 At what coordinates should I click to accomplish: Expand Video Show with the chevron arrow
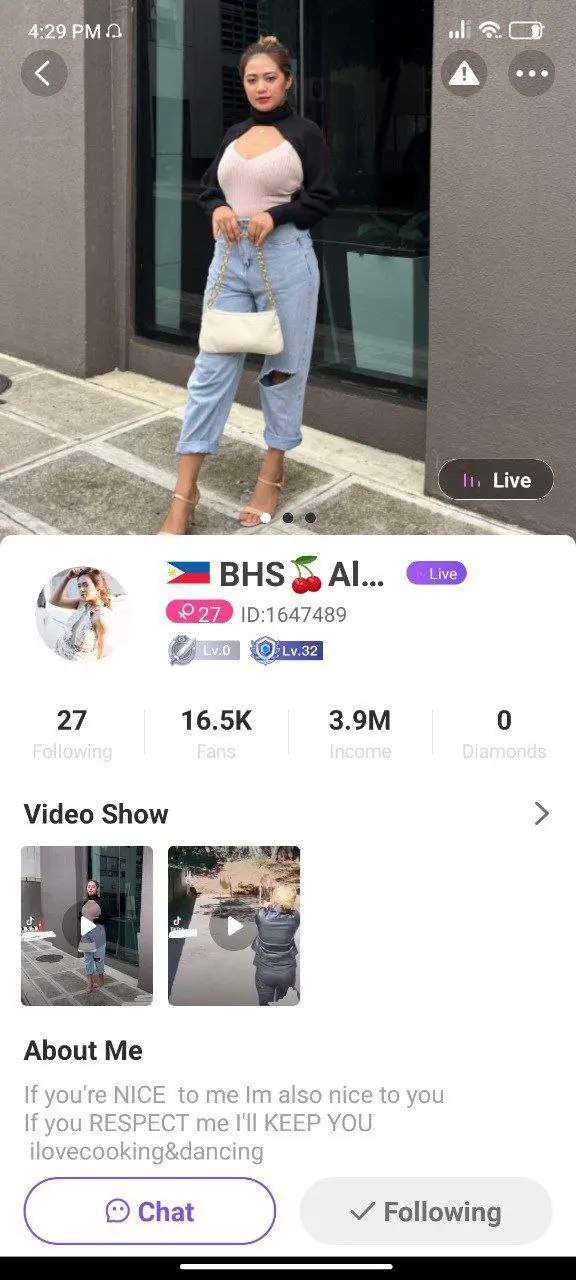point(541,814)
